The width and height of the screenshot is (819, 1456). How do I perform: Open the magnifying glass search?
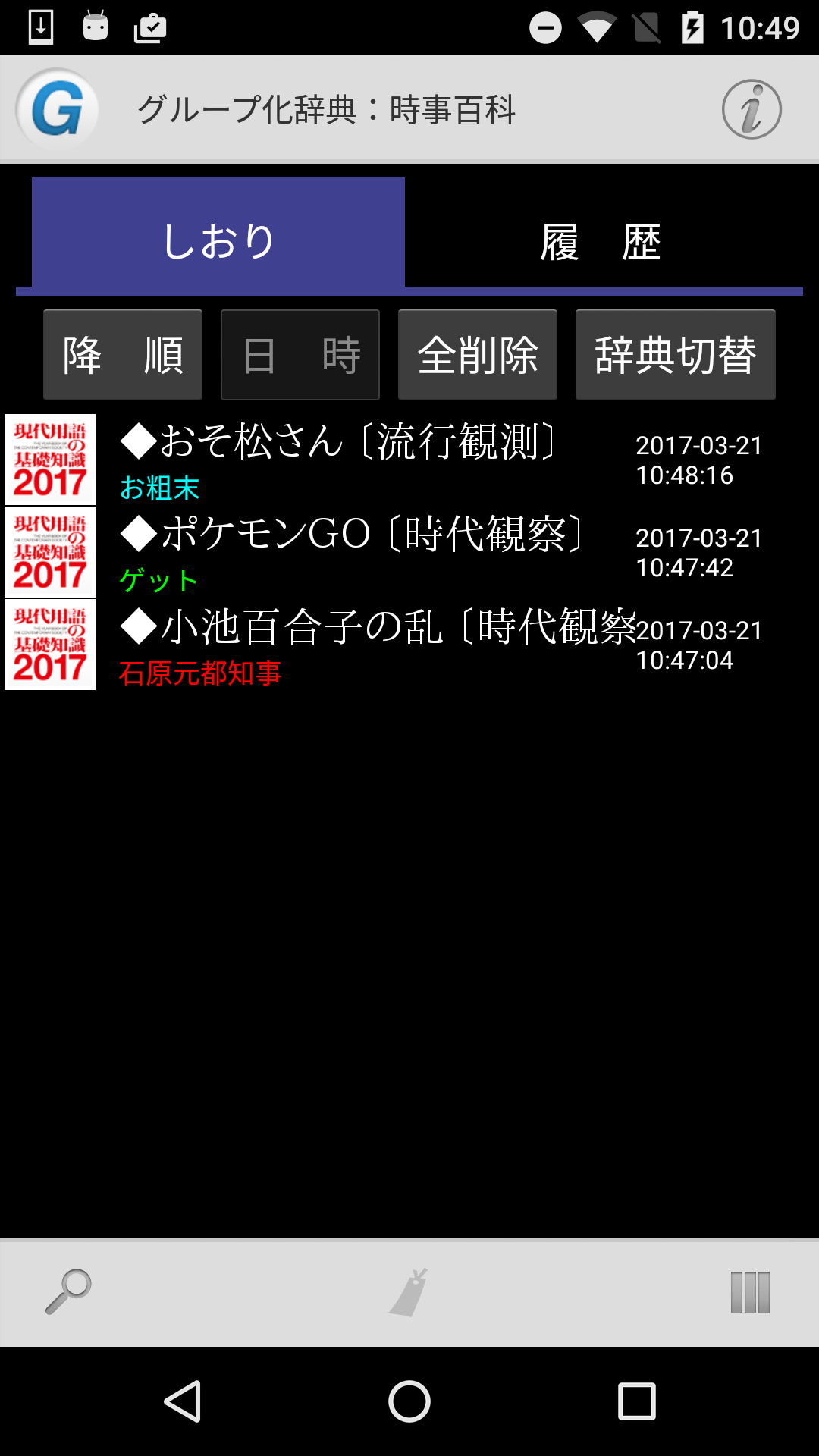(68, 1291)
